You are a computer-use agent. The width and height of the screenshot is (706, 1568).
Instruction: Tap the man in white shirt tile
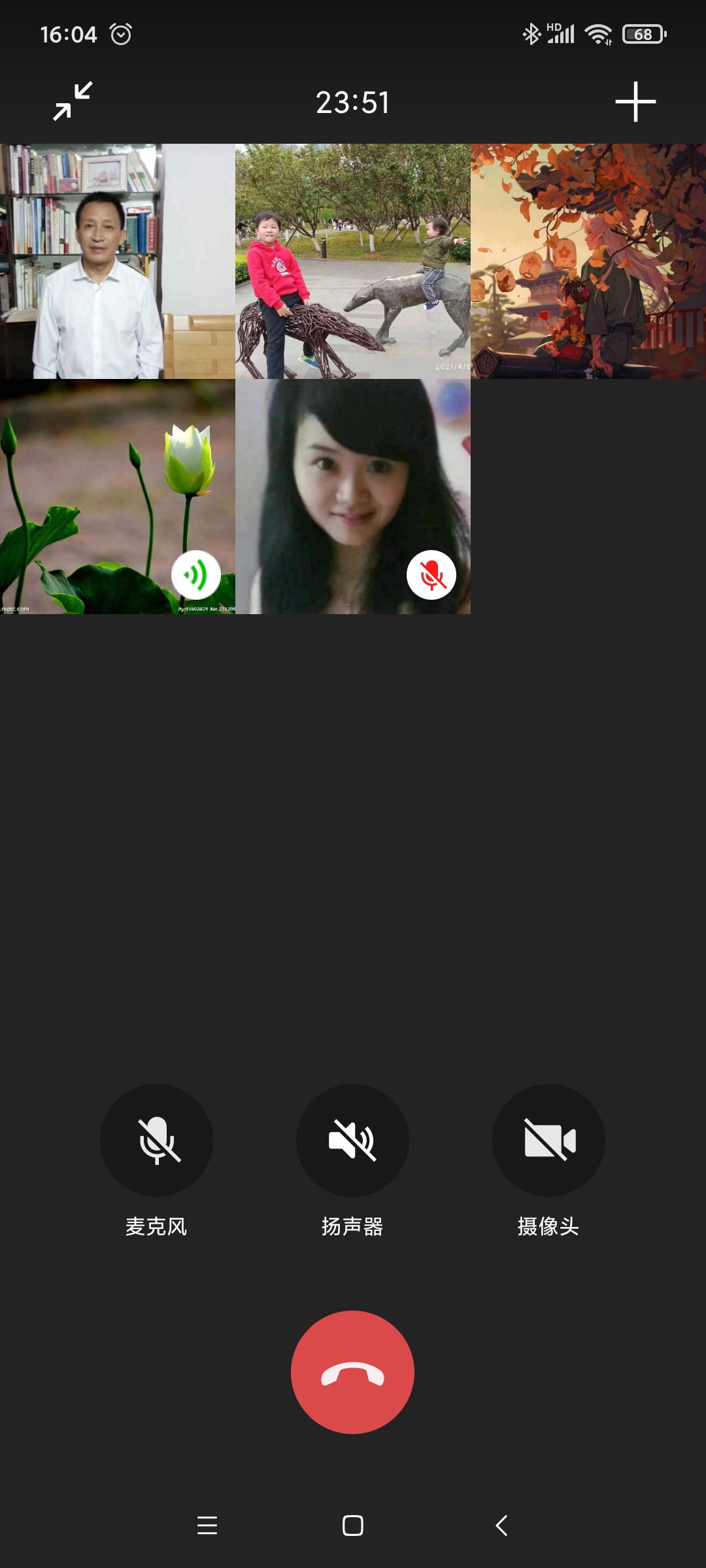pos(118,261)
